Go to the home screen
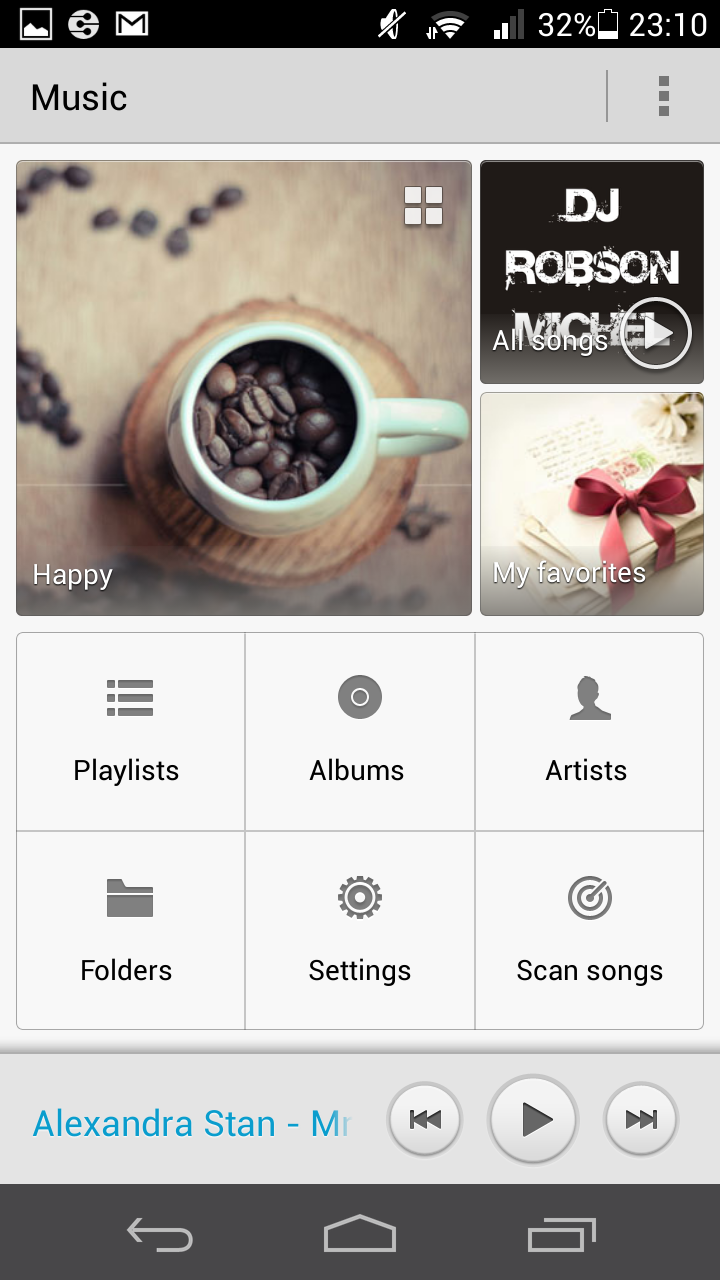Viewport: 720px width, 1280px height. [x=360, y=1233]
